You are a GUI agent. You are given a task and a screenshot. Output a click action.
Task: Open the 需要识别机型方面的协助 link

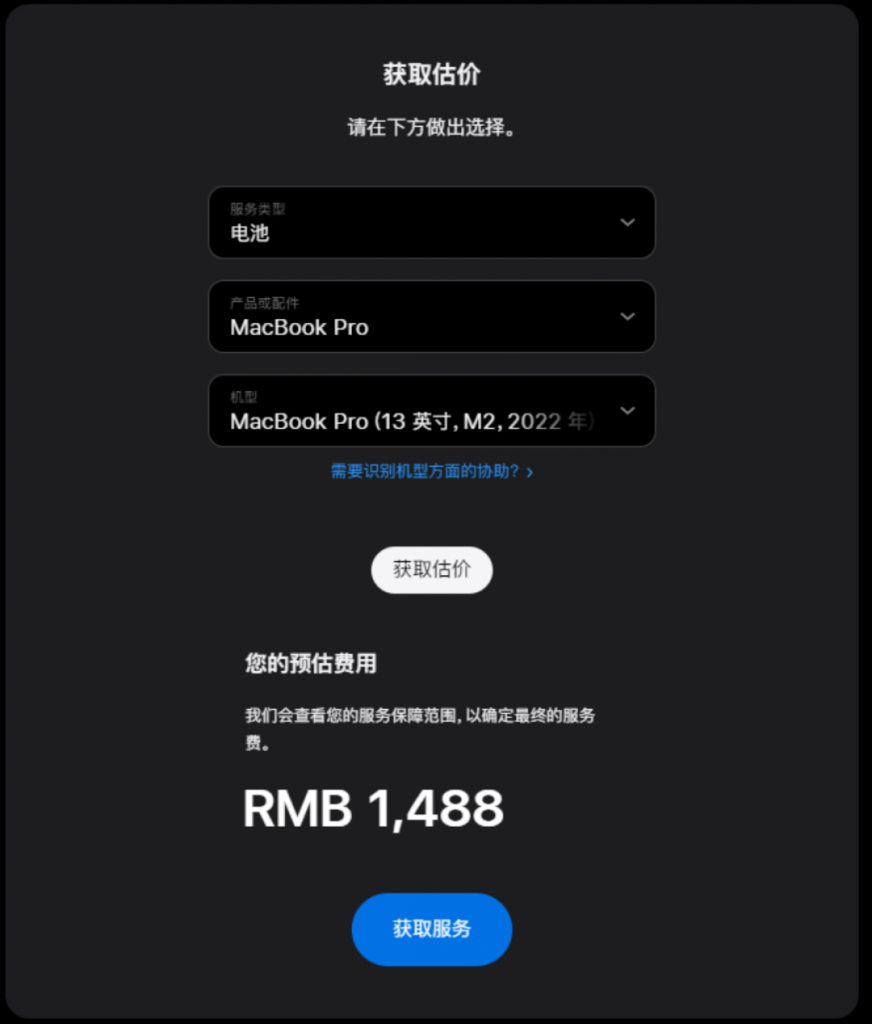(x=431, y=472)
